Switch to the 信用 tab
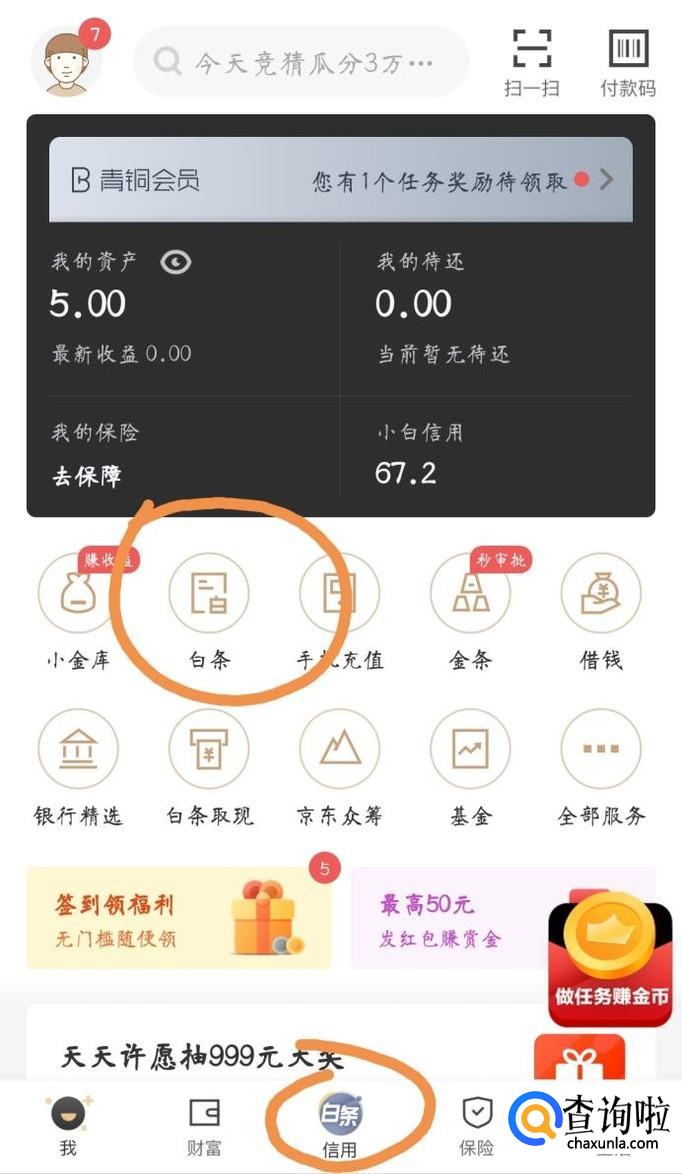Screen dimensions: 682x1174 tap(340, 1126)
